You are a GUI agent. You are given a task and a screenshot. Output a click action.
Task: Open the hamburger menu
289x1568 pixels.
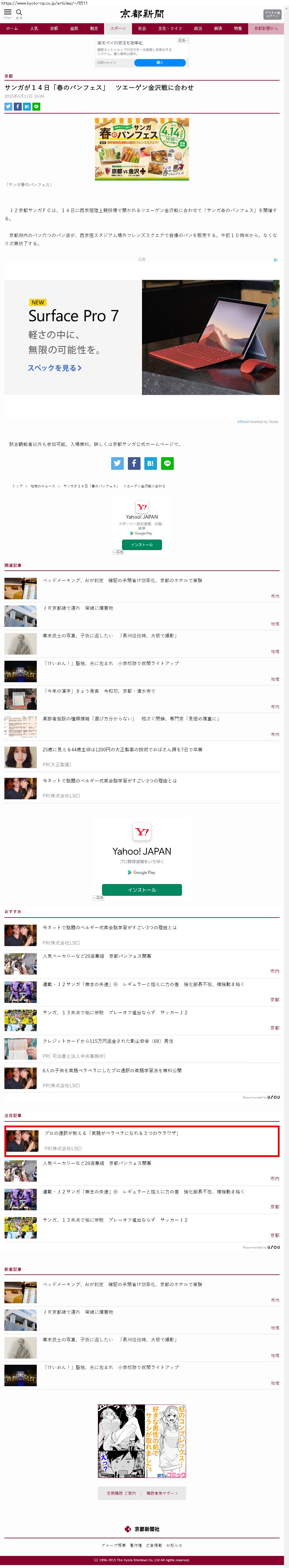pyautogui.click(x=7, y=12)
